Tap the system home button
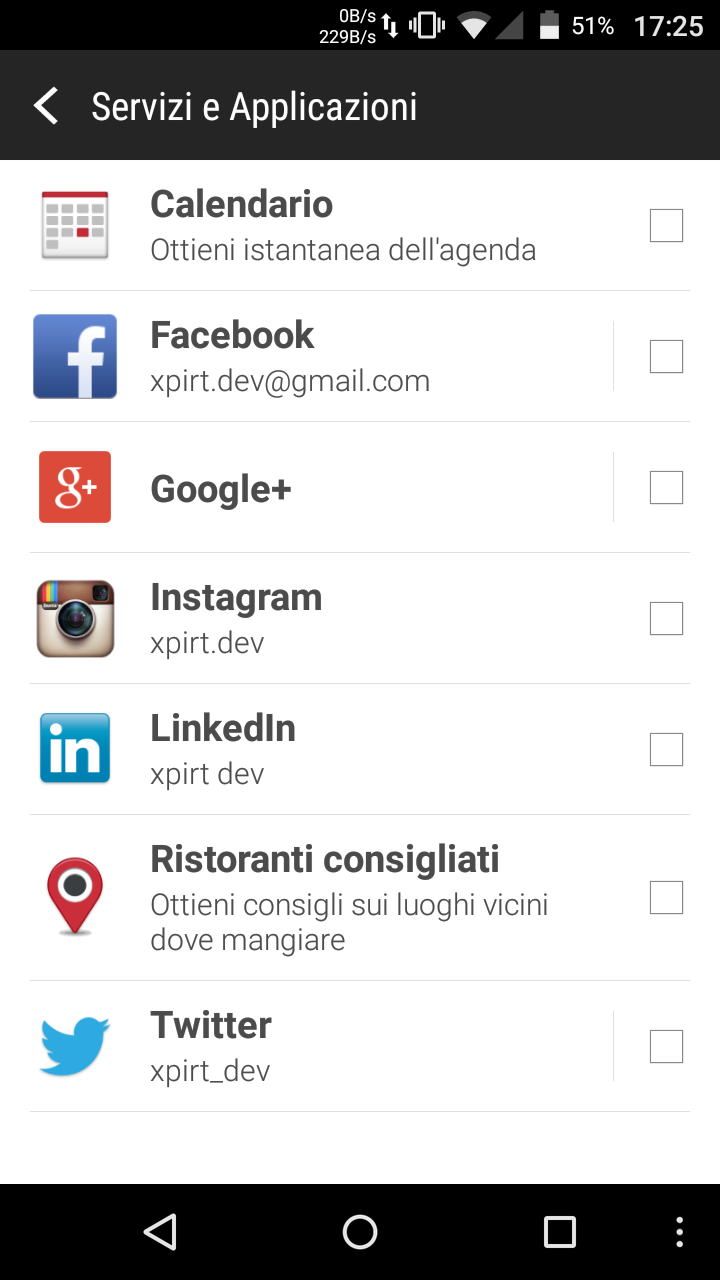 (360, 1232)
